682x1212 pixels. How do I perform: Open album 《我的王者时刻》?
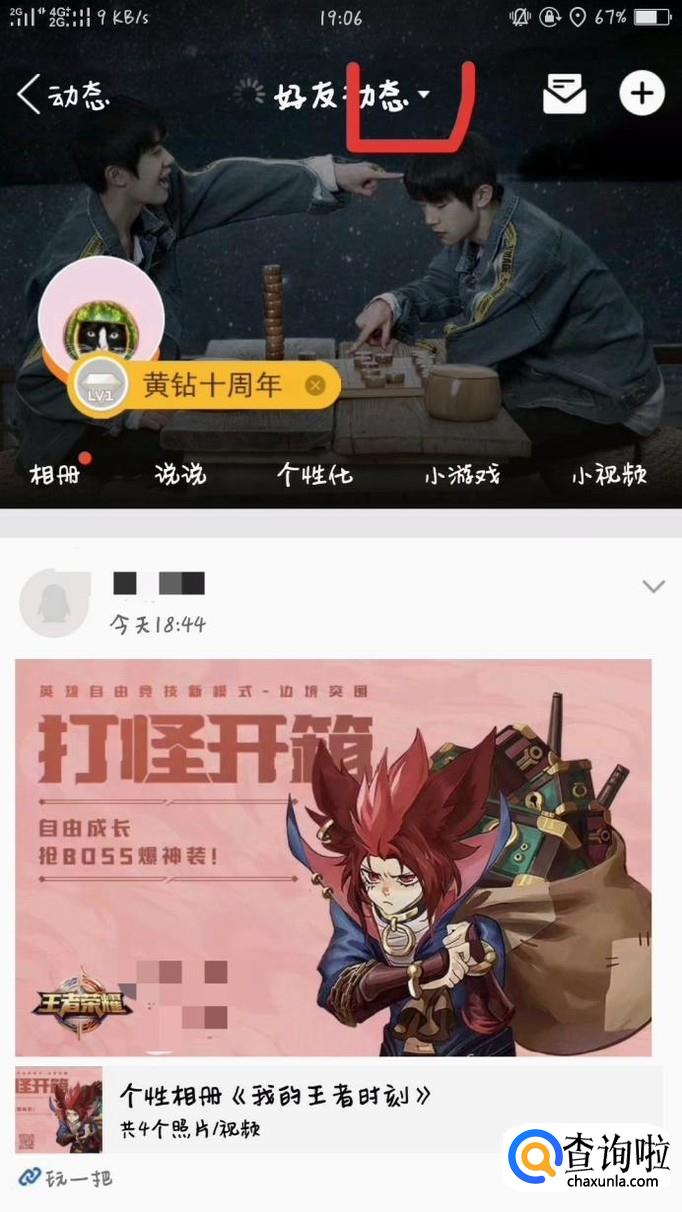click(339, 1110)
